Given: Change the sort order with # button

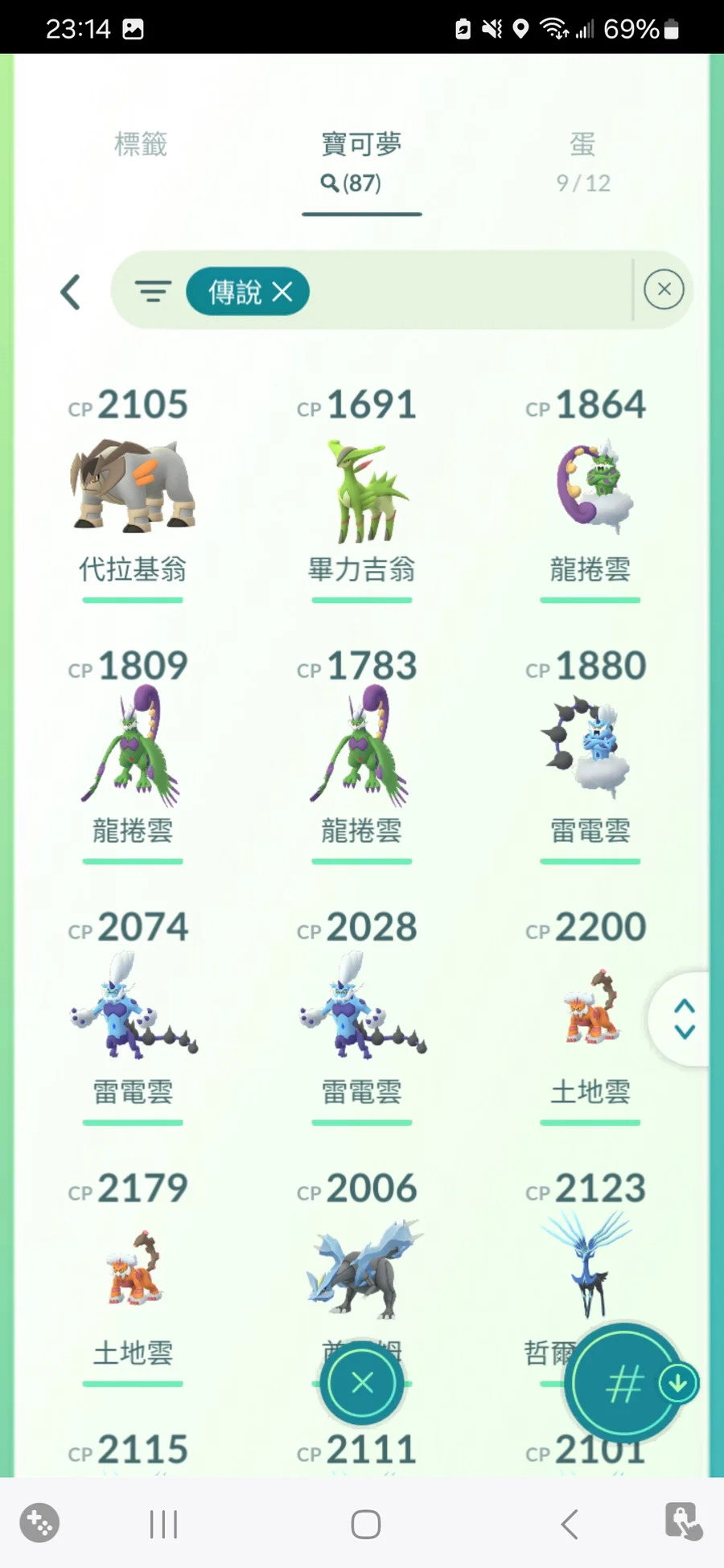Looking at the screenshot, I should coord(625,1383).
